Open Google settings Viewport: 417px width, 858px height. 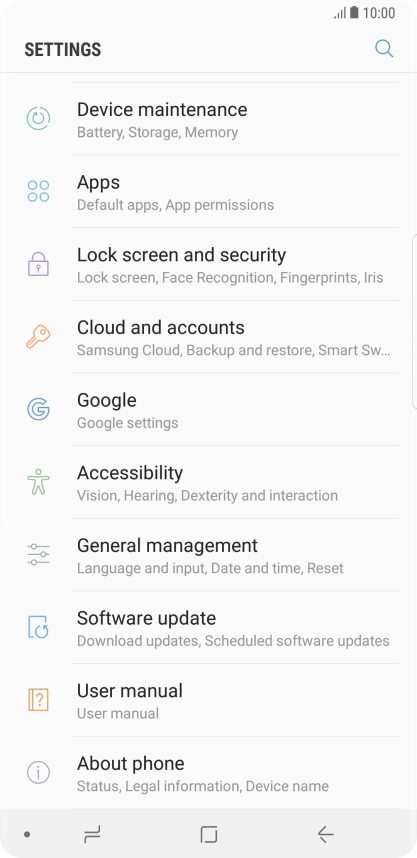pos(208,409)
